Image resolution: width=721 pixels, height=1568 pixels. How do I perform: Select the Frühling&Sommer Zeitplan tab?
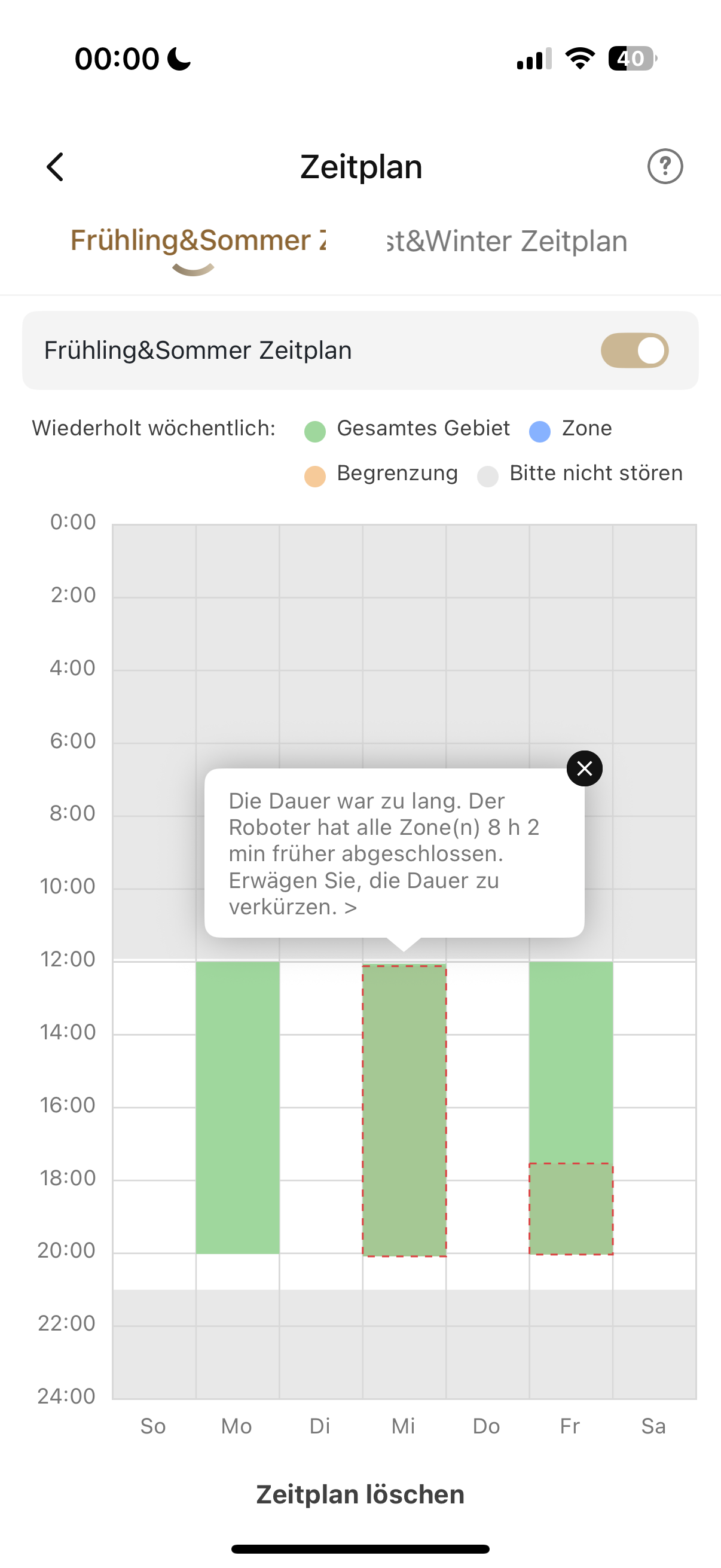[198, 240]
